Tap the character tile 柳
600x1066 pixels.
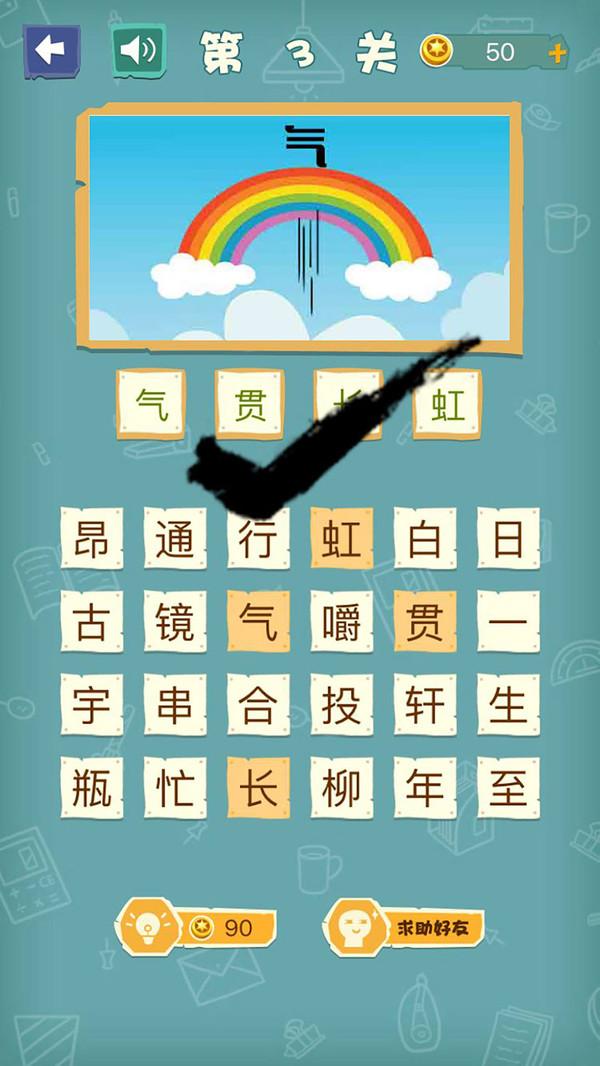341,788
